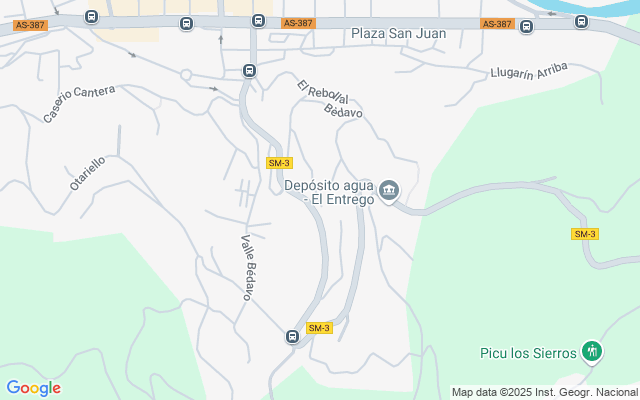This screenshot has height=400, width=640.
Task: Open the Depósito agua - El Entrego marker
Action: point(389,191)
